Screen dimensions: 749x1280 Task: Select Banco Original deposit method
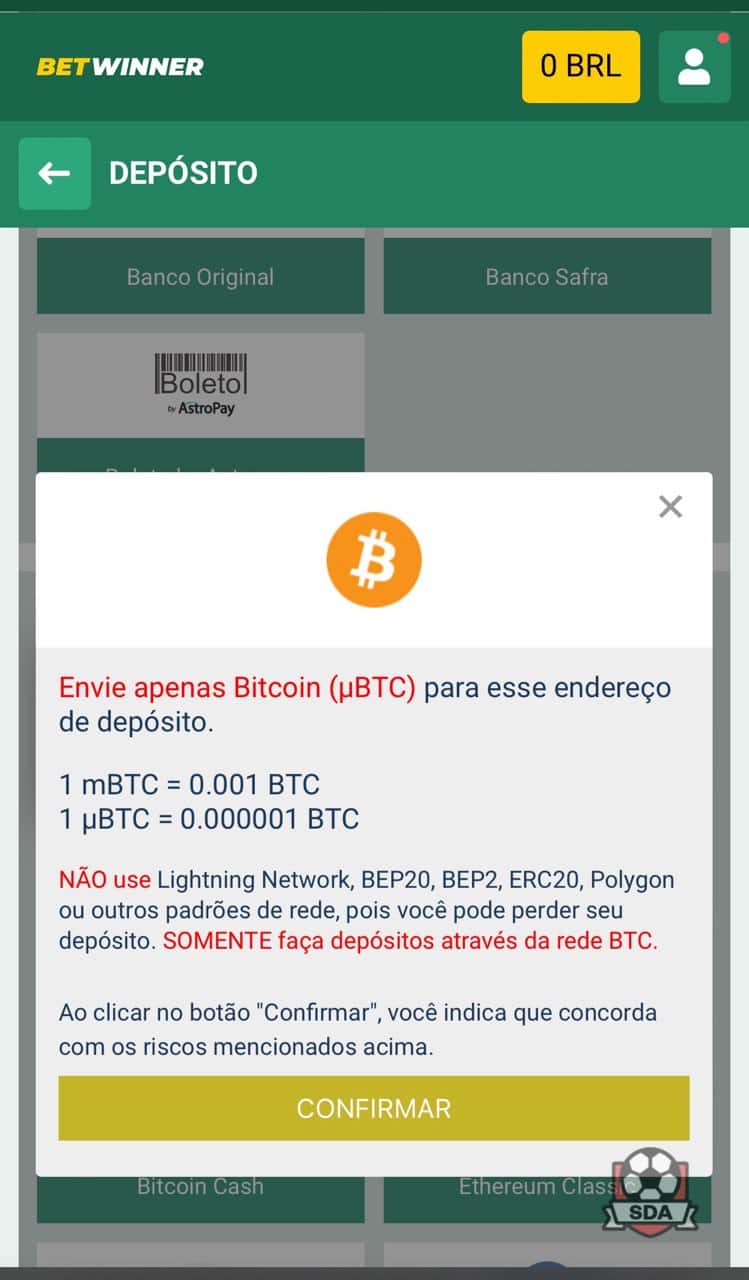click(200, 277)
